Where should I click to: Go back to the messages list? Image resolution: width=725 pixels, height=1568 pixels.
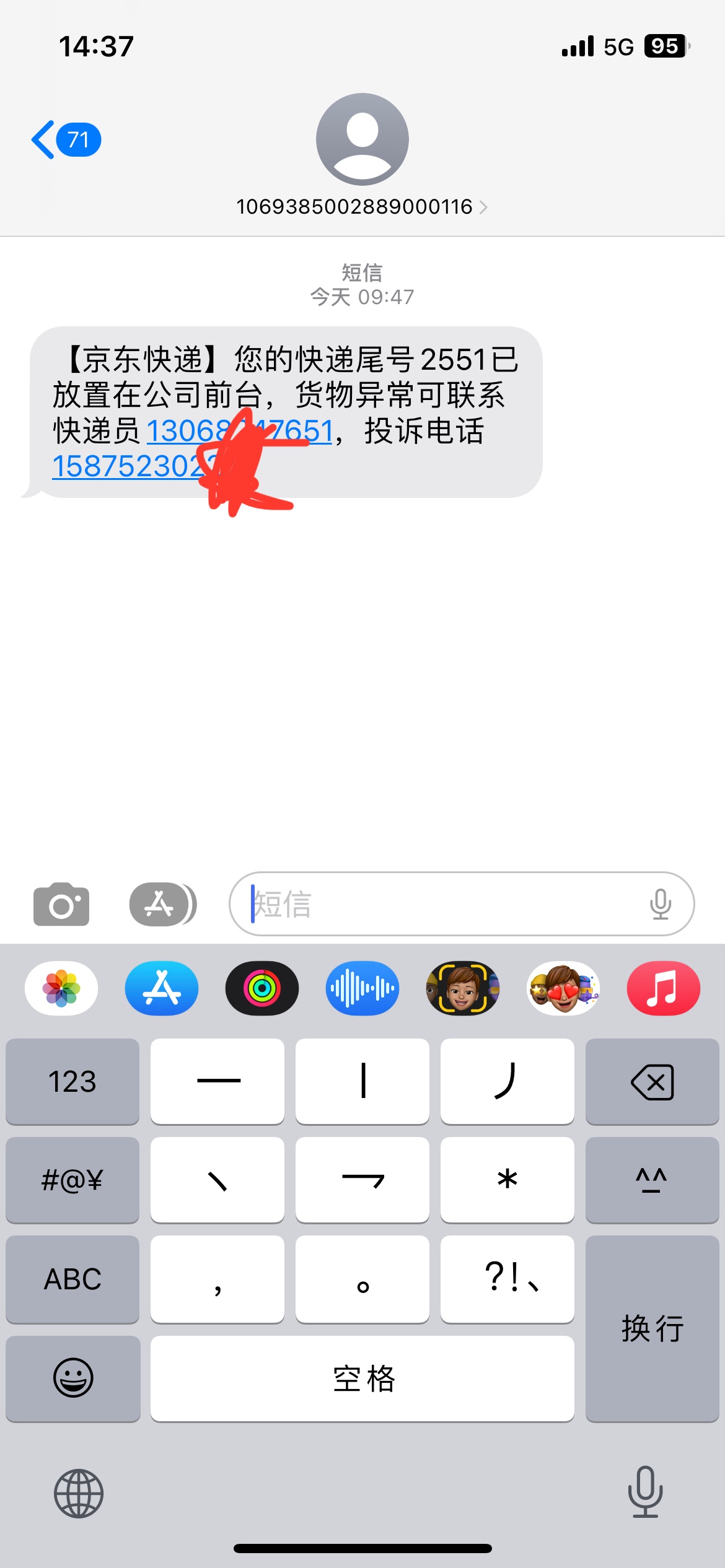[x=65, y=140]
